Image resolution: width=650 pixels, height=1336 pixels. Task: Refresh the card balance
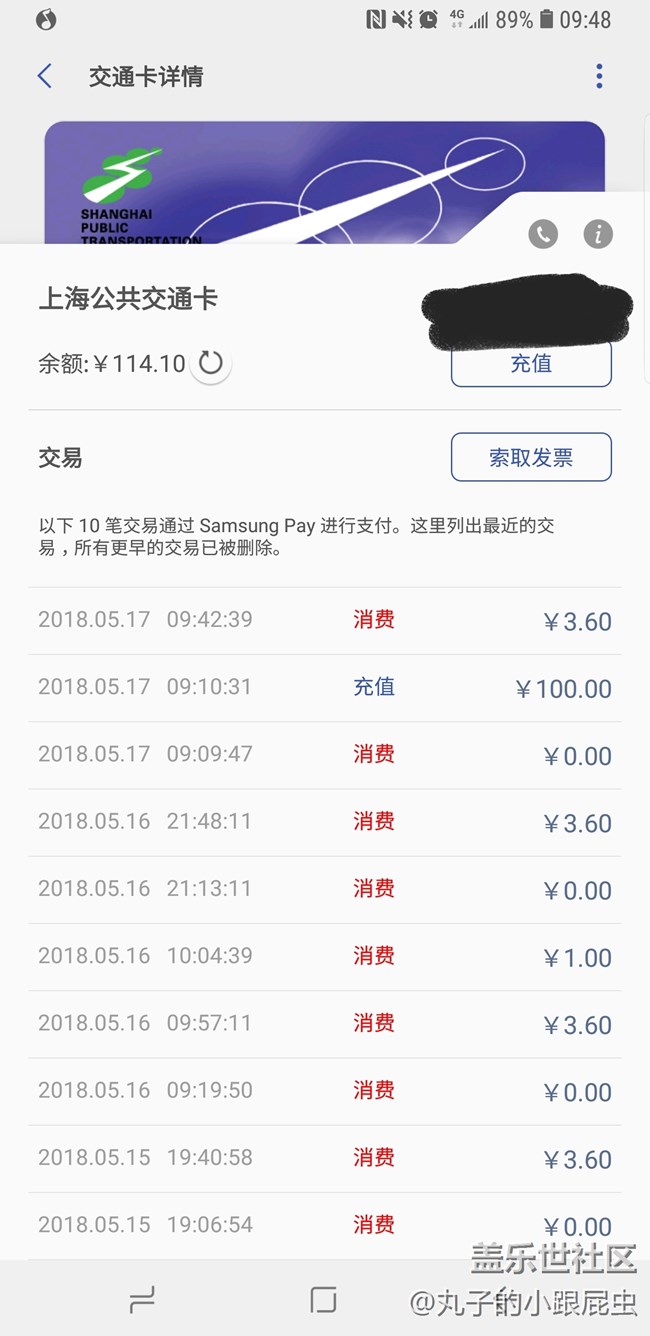tap(210, 363)
